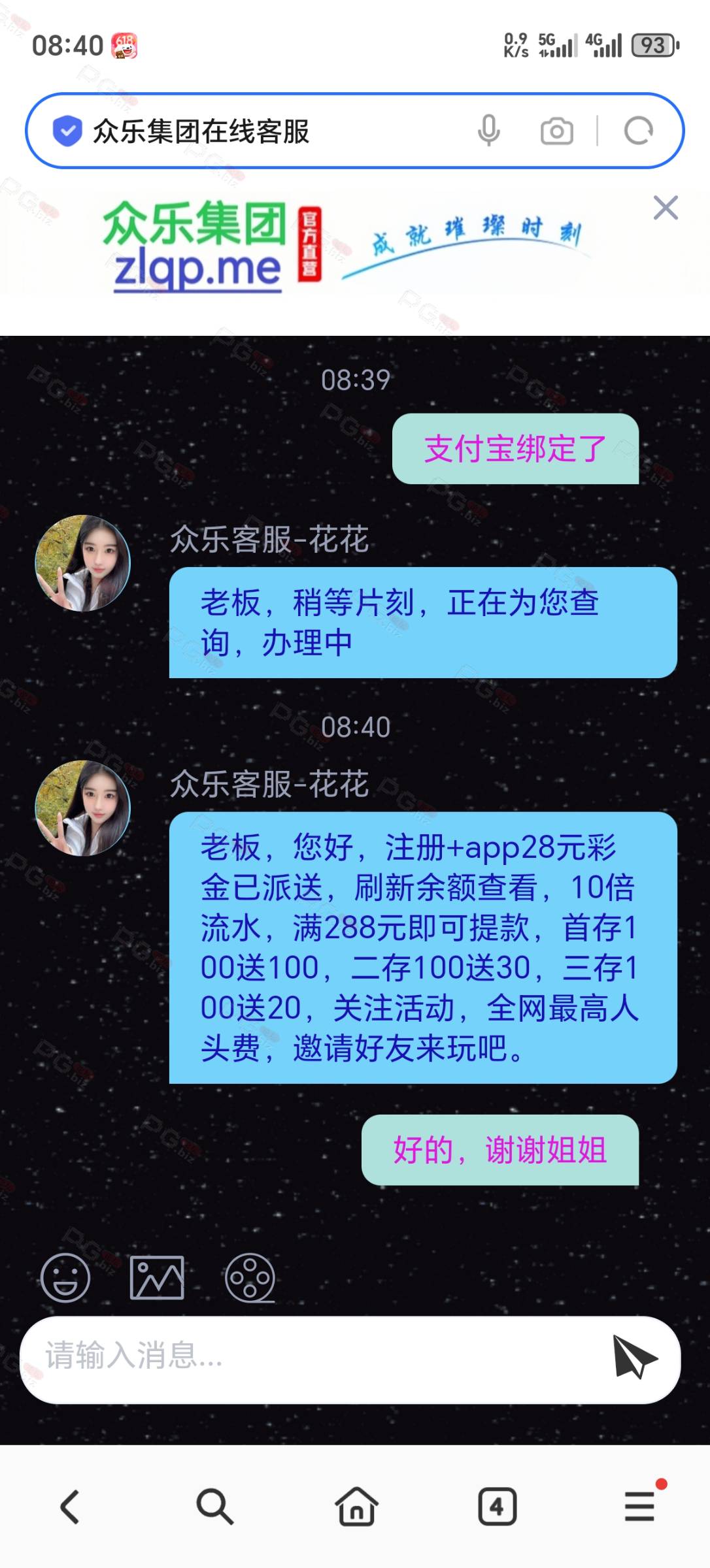Screen dimensions: 710x1568
Task: Tap the address bar showing 众乐集团在线客服
Action: pyautogui.click(x=262, y=131)
